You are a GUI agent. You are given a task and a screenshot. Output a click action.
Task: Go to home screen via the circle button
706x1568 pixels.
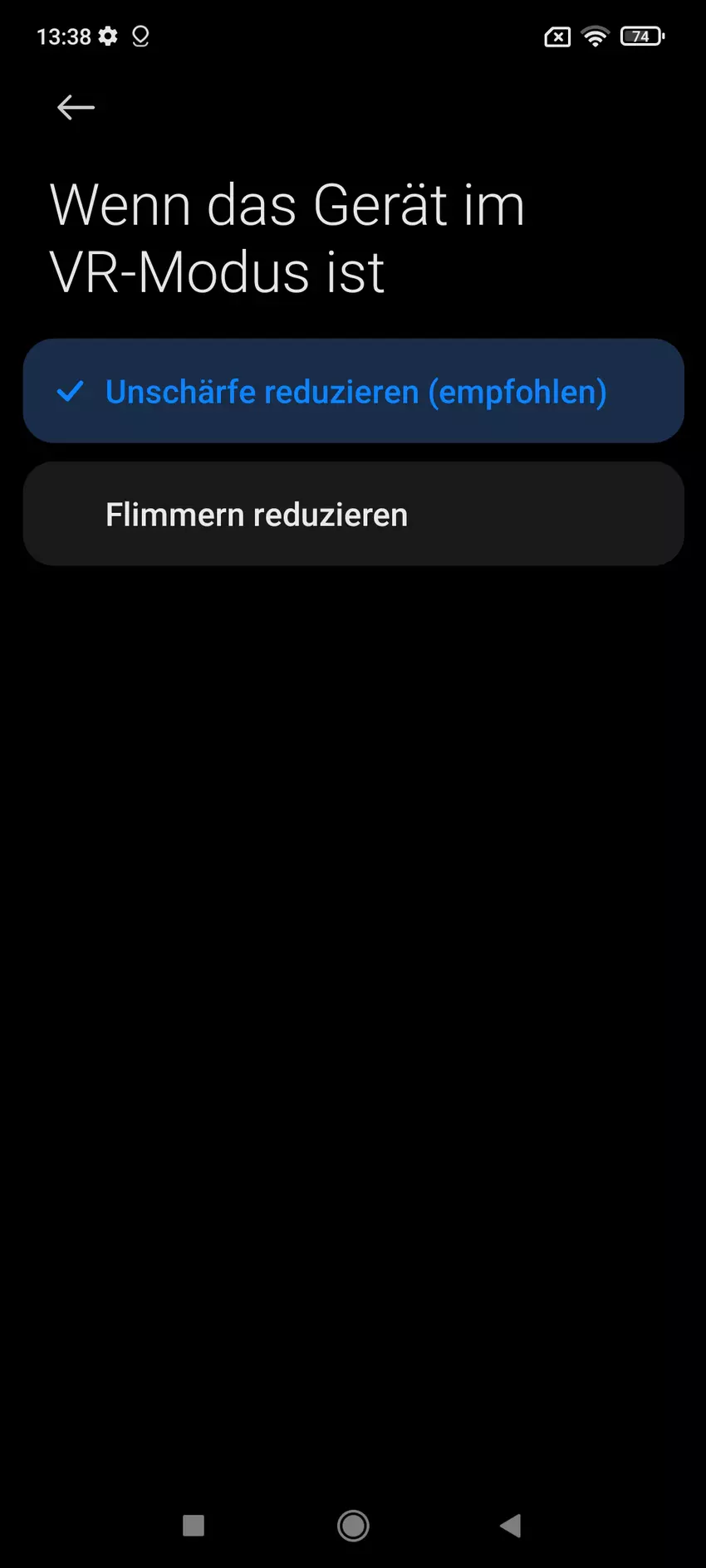[353, 1525]
